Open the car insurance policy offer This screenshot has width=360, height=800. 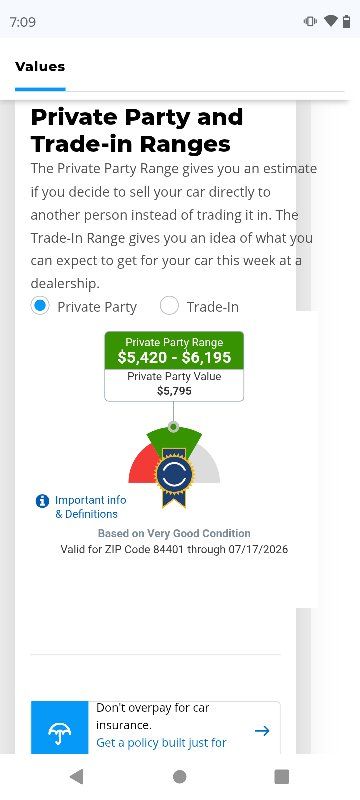pos(156,728)
